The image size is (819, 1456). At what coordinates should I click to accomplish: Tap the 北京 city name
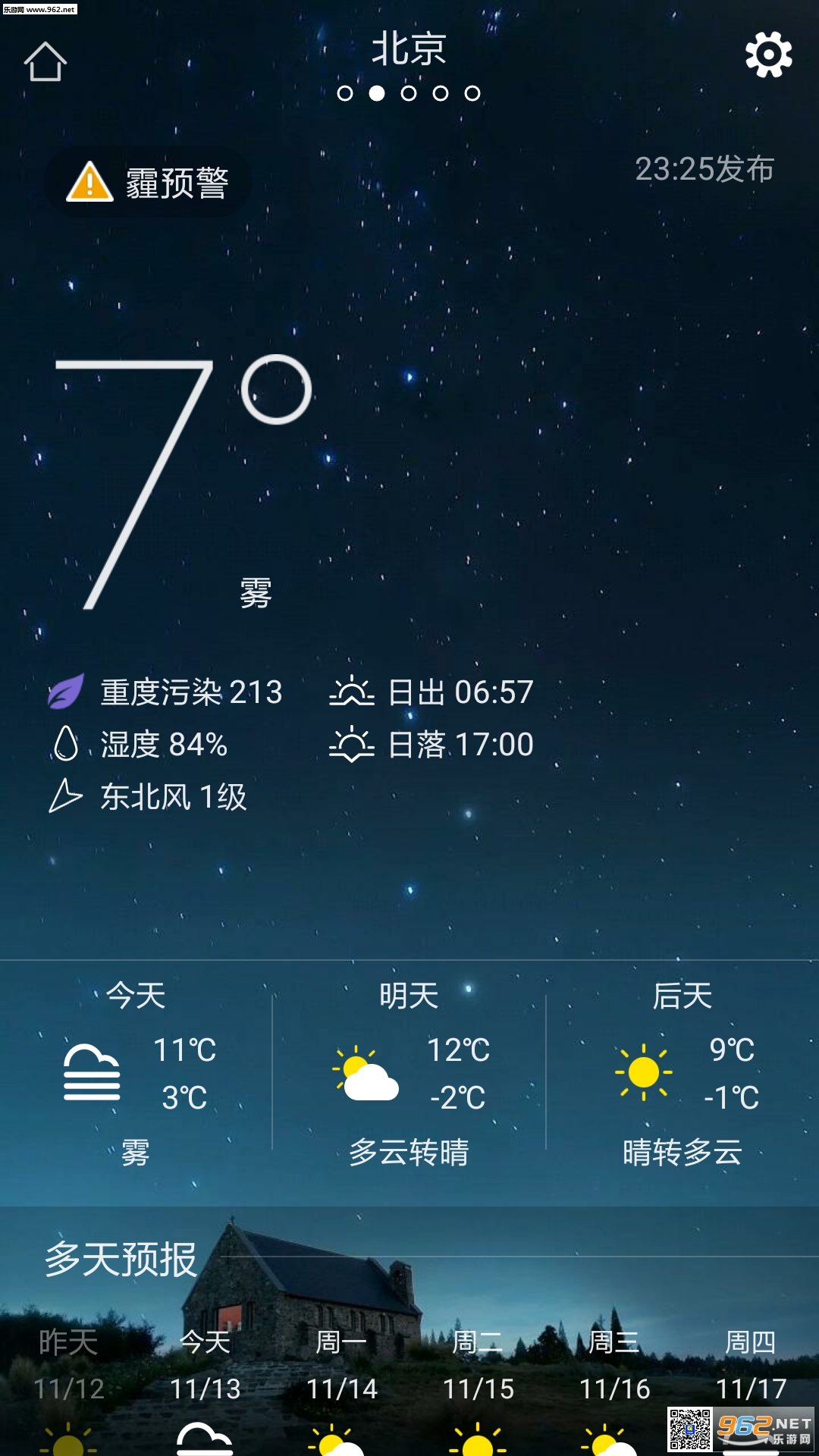click(x=409, y=49)
